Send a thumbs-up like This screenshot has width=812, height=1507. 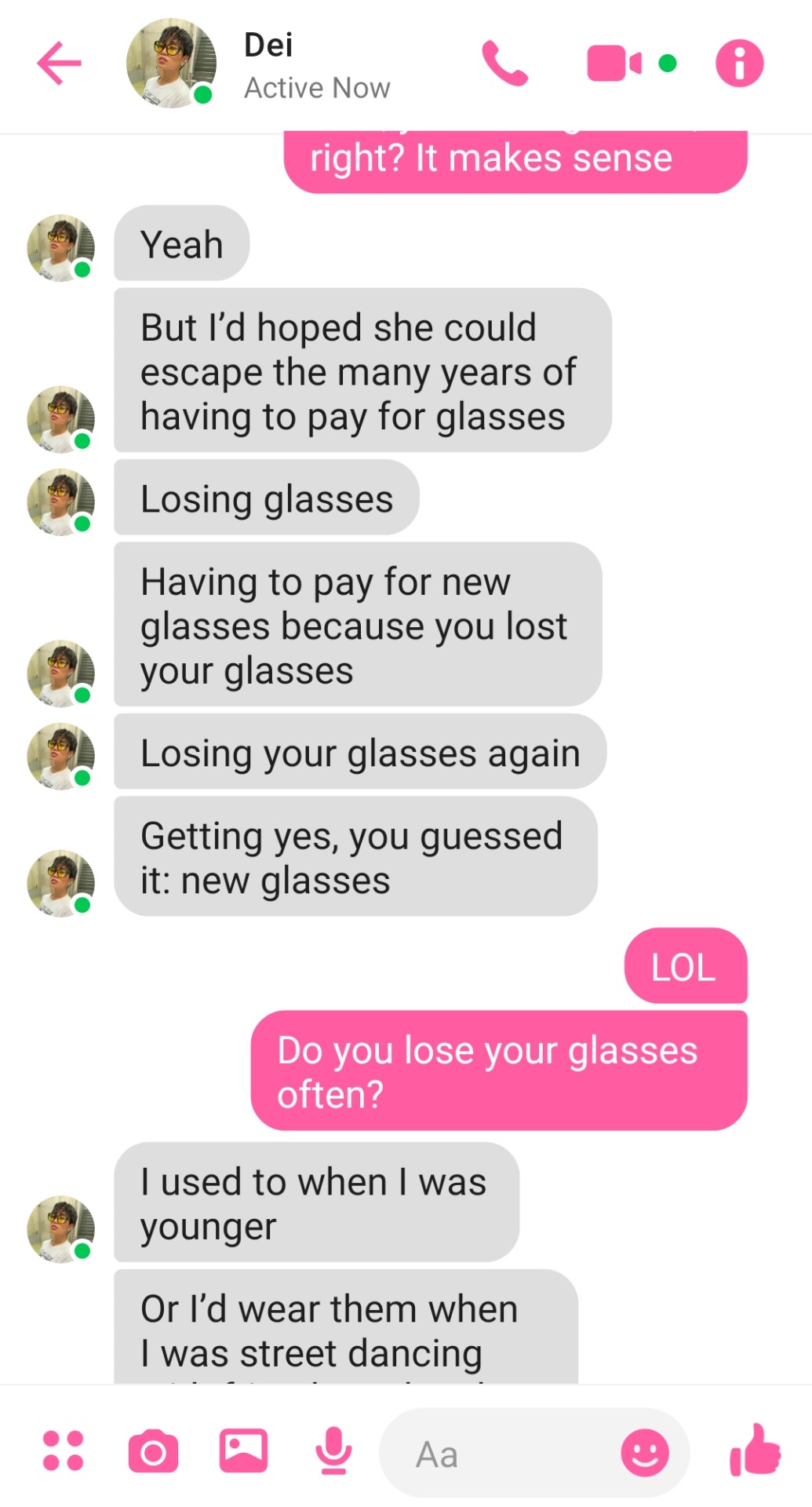[x=755, y=1450]
